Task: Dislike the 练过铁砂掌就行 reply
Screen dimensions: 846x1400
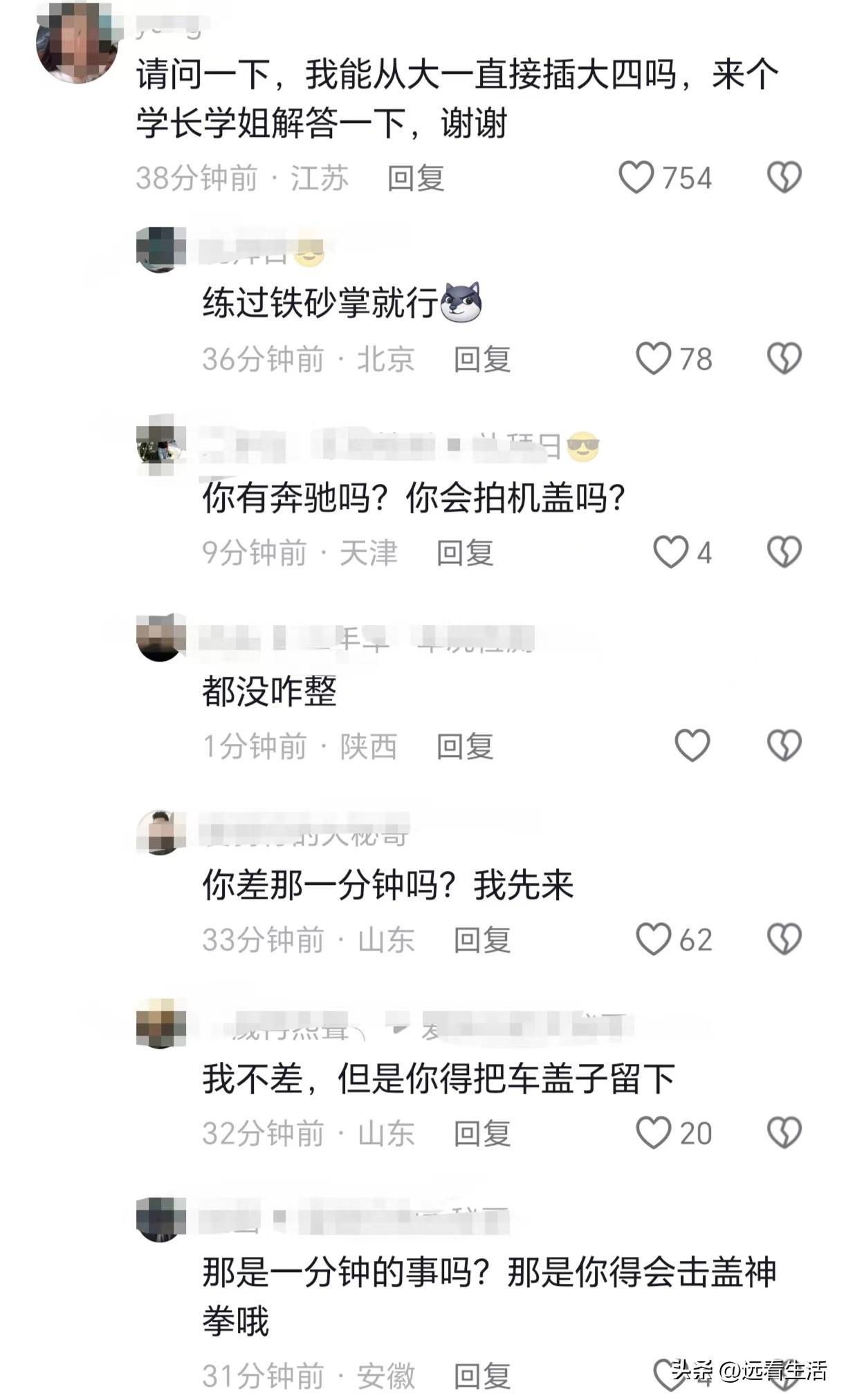Action: point(784,359)
